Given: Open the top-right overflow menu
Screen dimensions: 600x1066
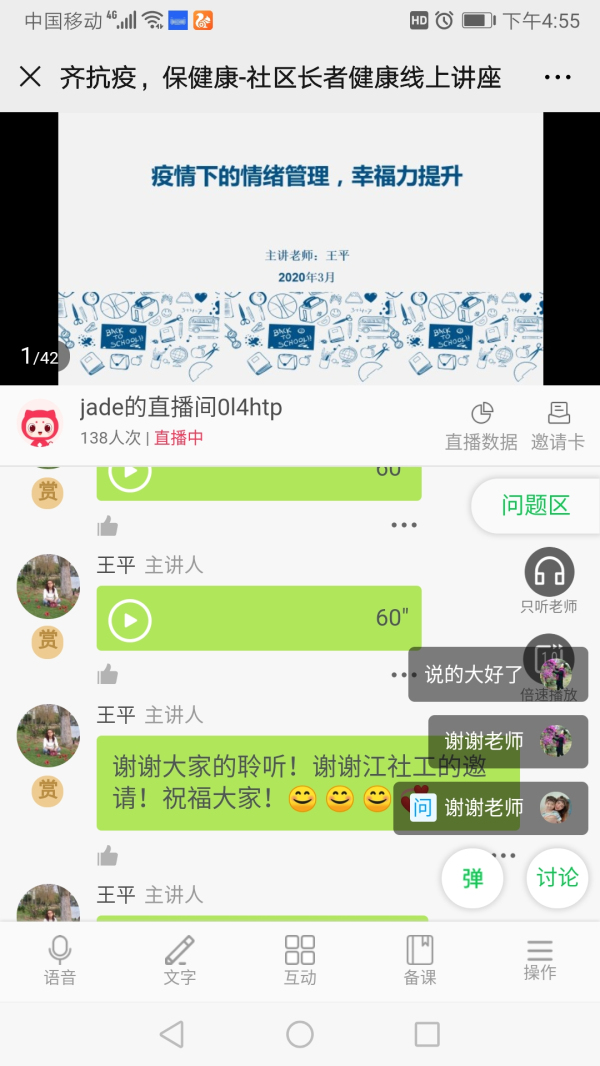Looking at the screenshot, I should coord(557,77).
